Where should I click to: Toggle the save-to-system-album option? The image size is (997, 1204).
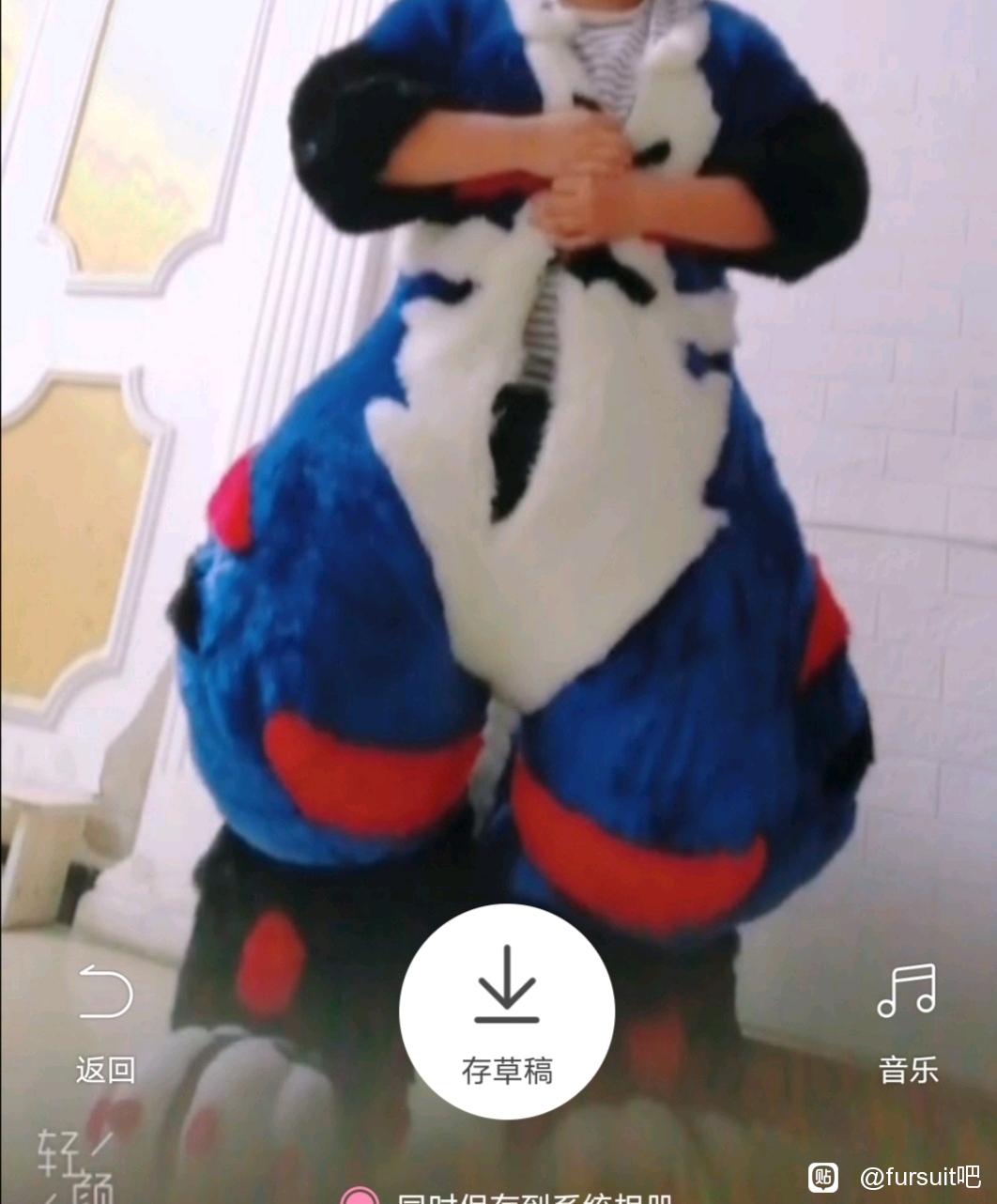point(359,1196)
